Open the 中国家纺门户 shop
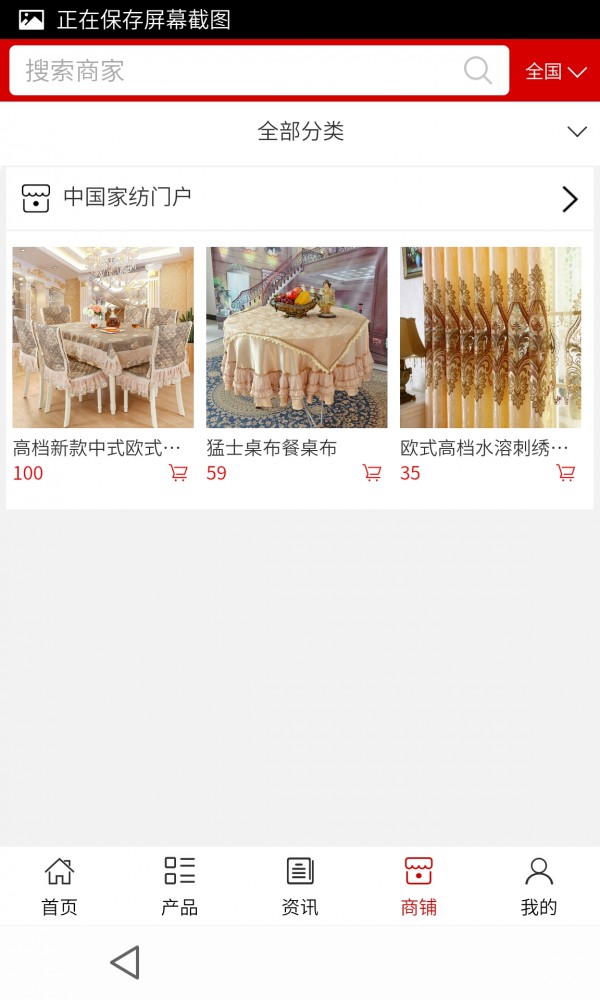600x1000 pixels. pos(300,198)
